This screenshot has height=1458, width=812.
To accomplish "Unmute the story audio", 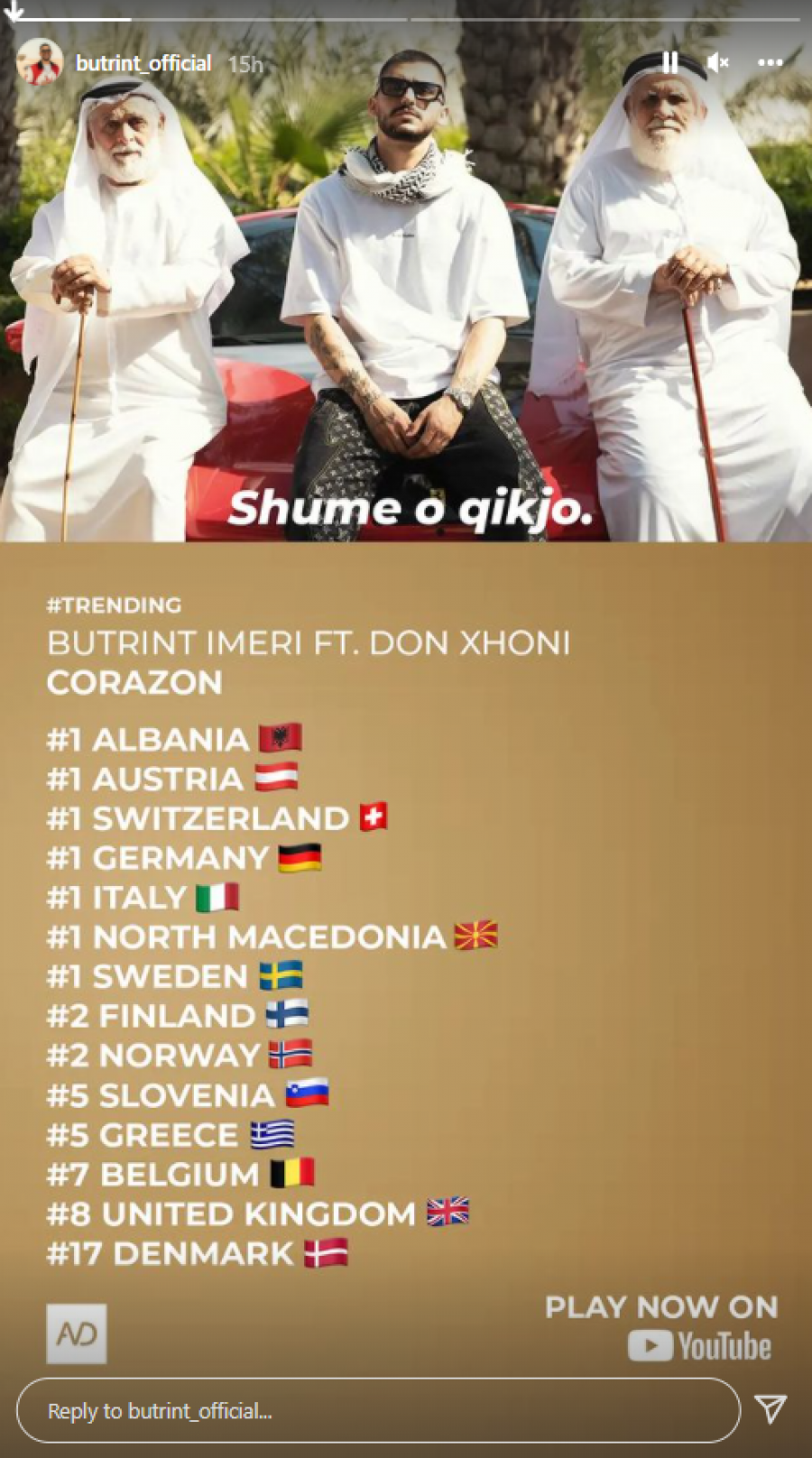I will [717, 62].
